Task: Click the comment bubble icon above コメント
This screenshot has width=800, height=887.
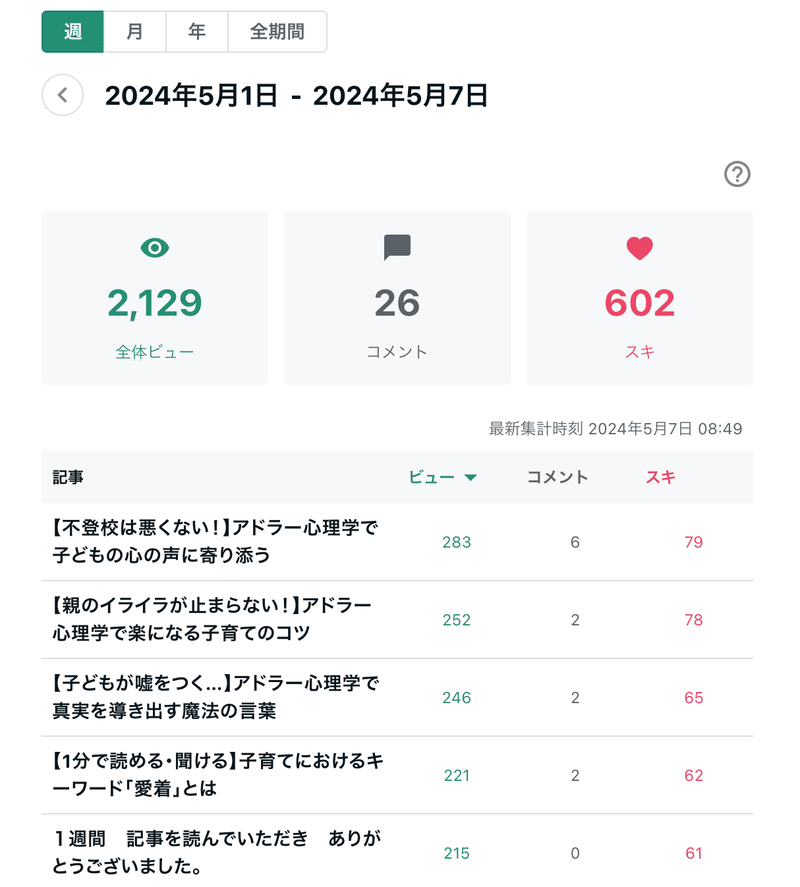Action: (x=396, y=248)
